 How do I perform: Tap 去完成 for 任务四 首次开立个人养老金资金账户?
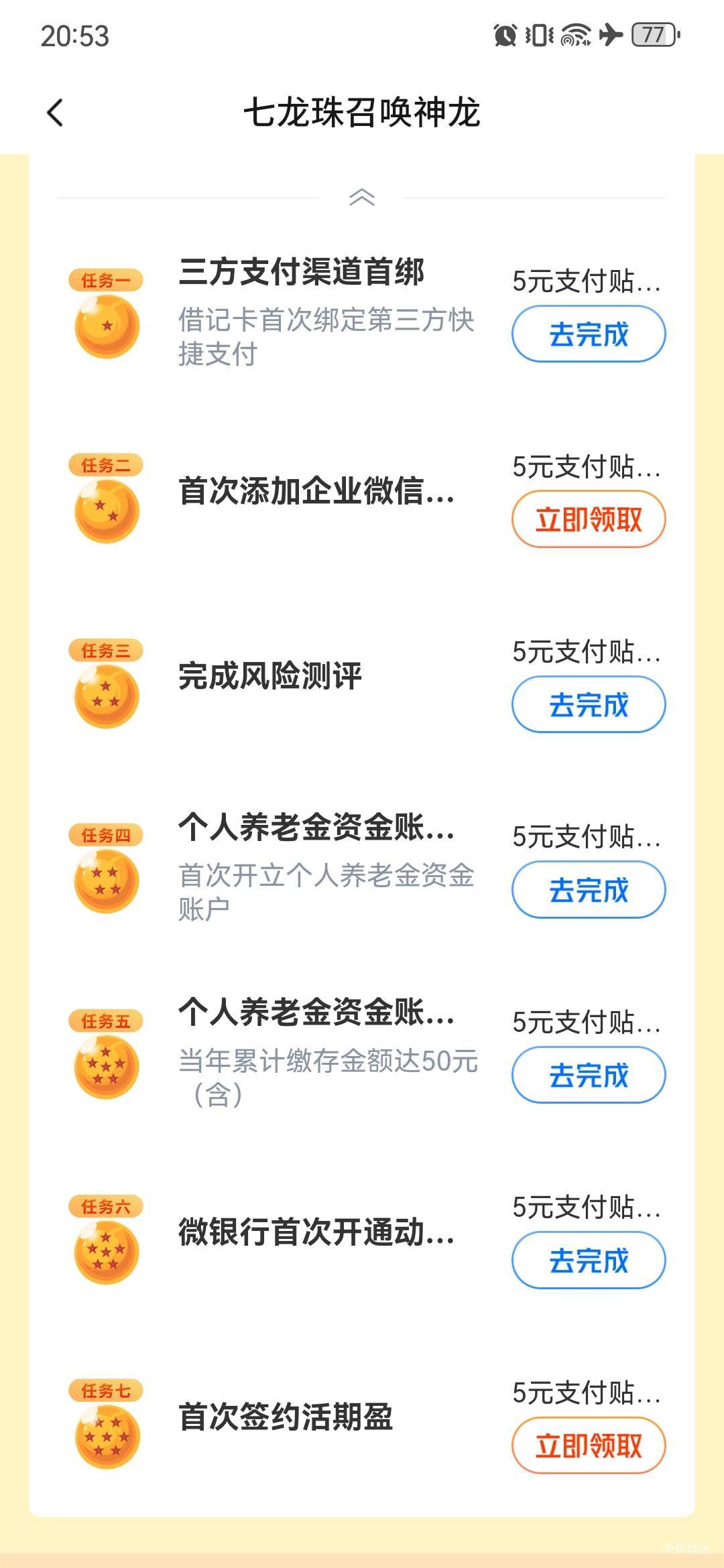[588, 890]
